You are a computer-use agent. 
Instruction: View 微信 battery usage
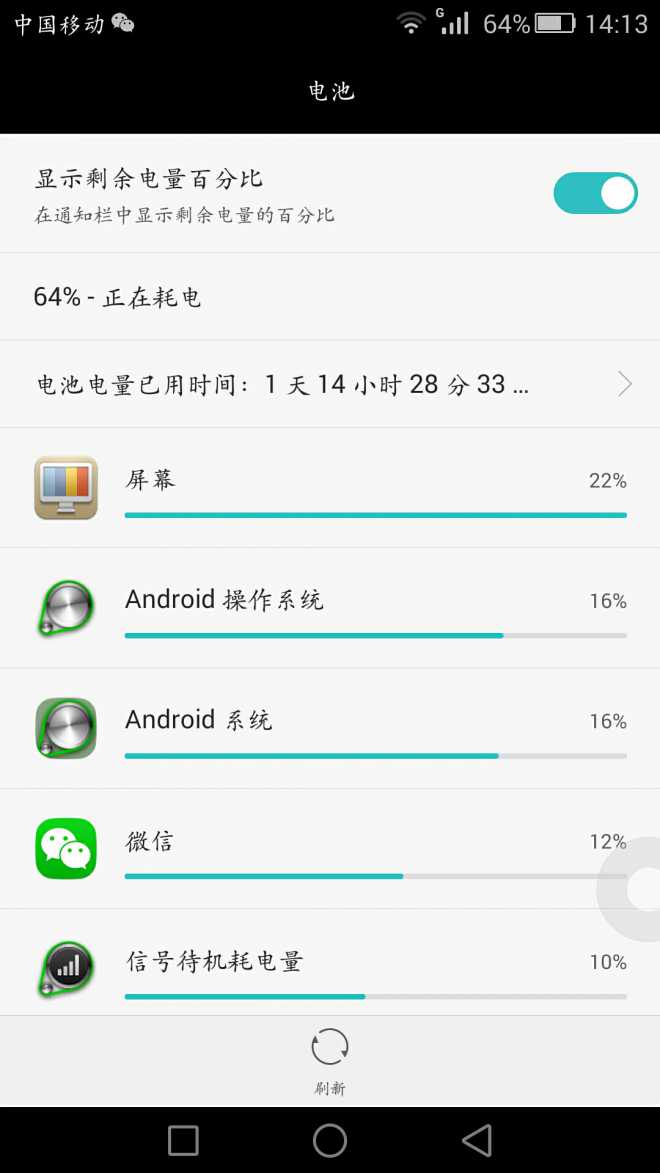(330, 849)
